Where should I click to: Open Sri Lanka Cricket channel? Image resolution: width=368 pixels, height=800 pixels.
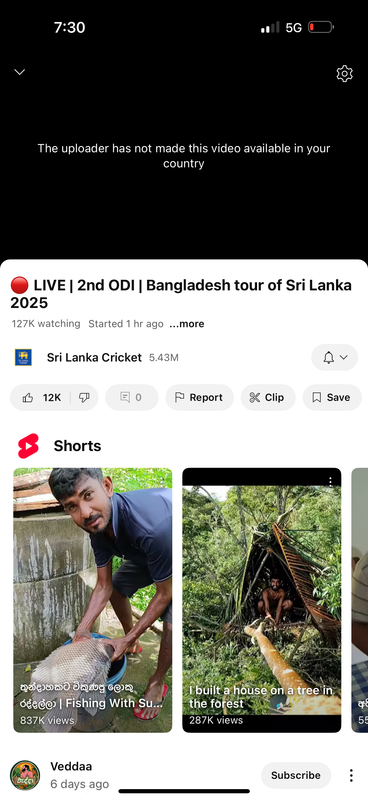coord(94,357)
